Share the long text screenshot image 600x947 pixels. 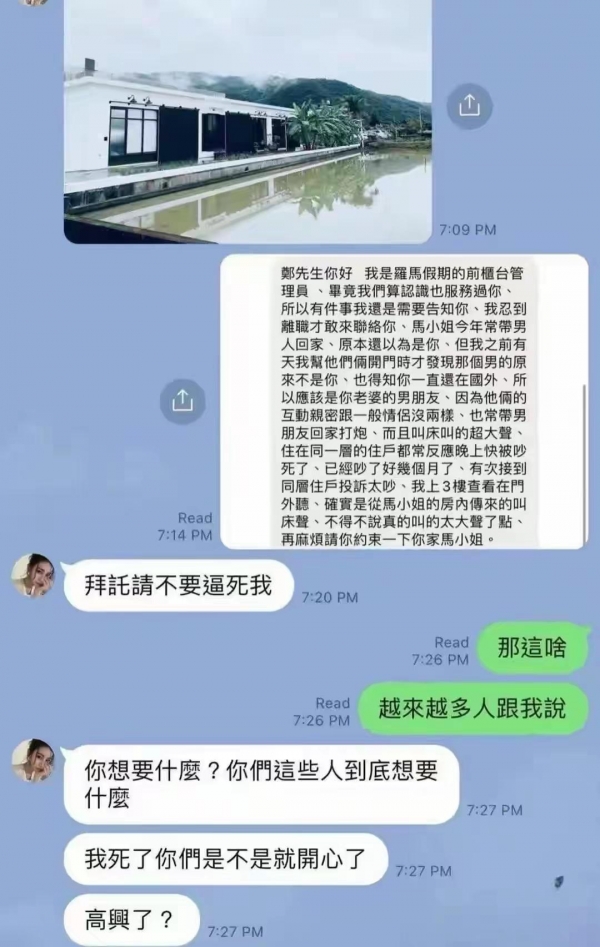tap(182, 401)
